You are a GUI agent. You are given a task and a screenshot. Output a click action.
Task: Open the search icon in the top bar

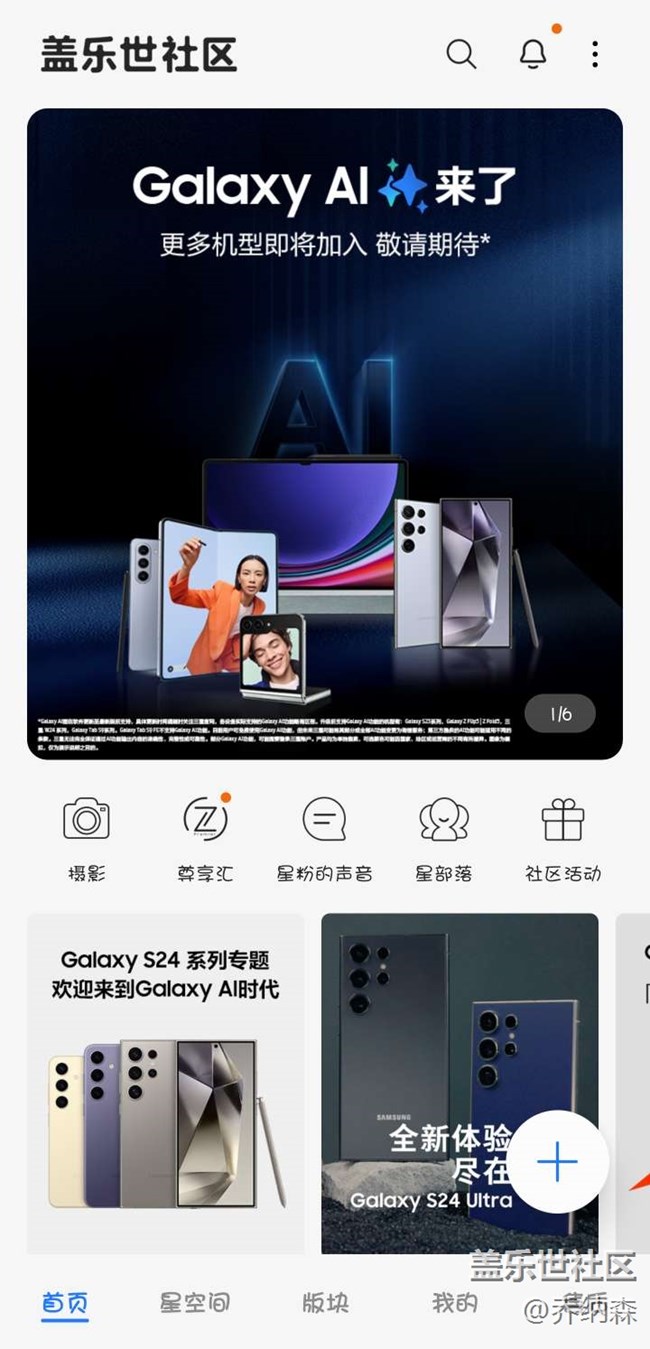(461, 54)
